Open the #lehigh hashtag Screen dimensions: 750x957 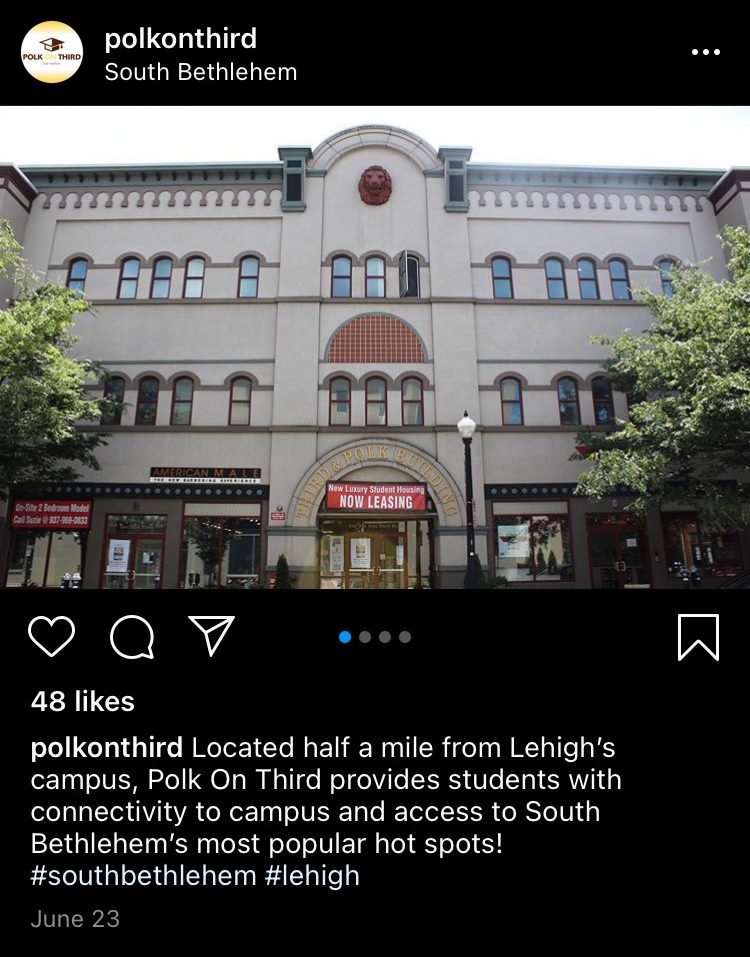[313, 876]
